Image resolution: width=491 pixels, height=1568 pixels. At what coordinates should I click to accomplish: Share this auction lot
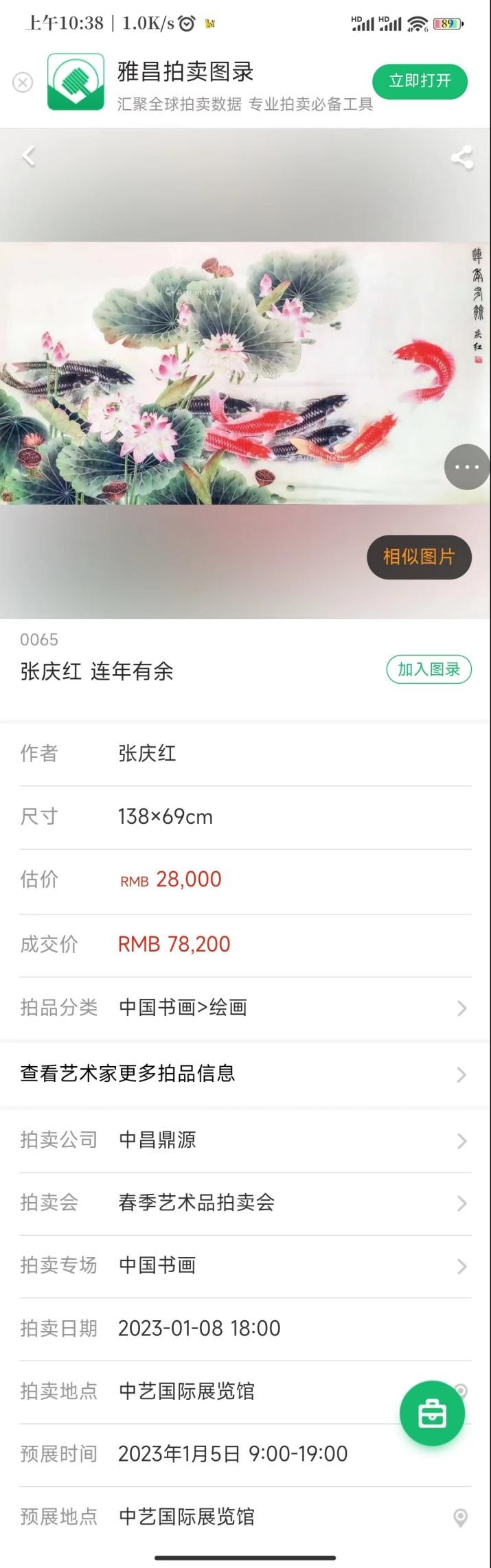pos(461,158)
